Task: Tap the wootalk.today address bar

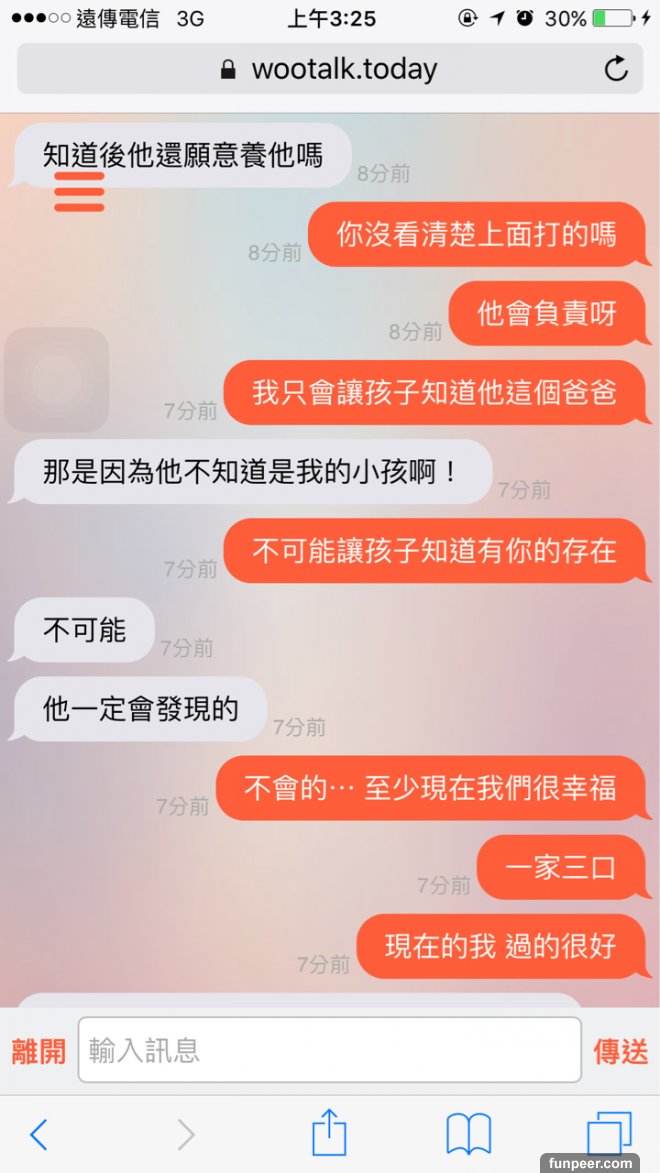Action: click(330, 69)
